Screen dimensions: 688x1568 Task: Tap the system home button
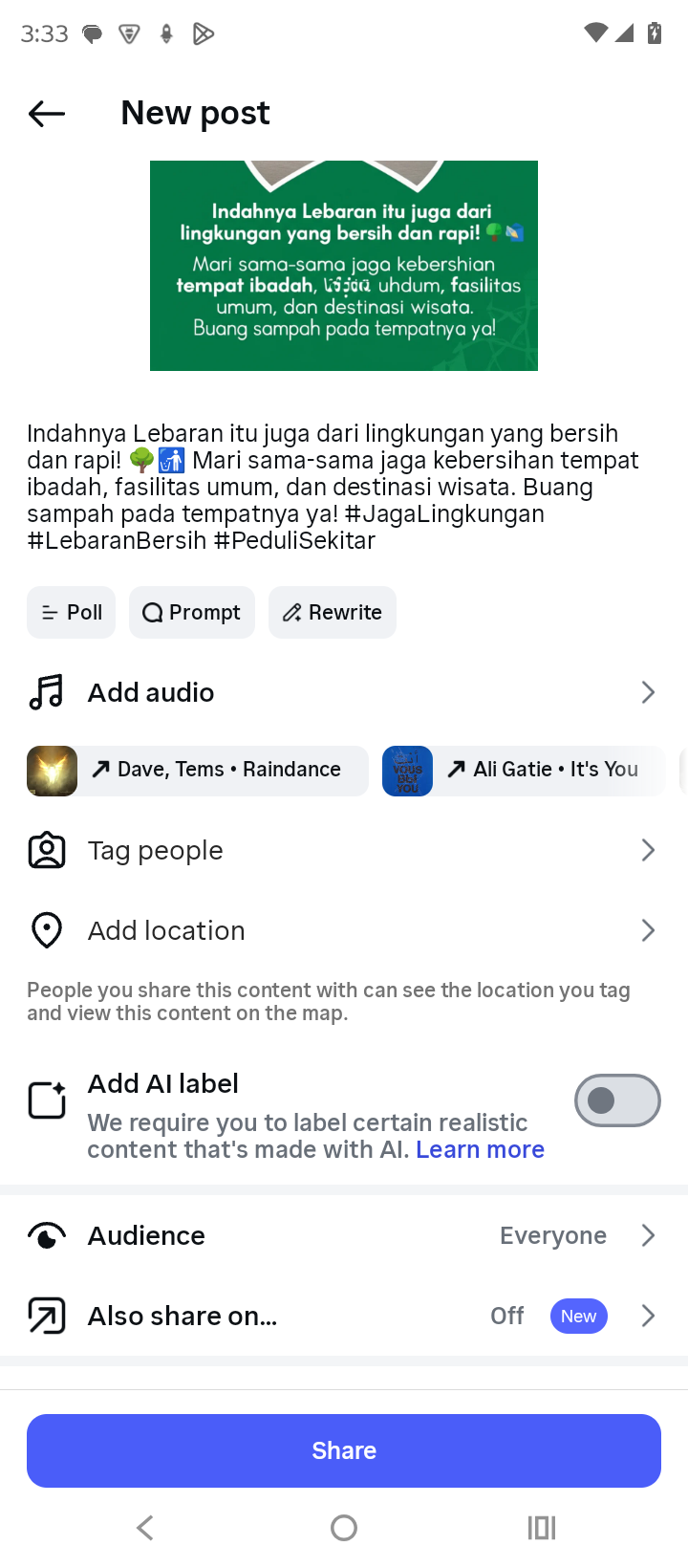[344, 1528]
